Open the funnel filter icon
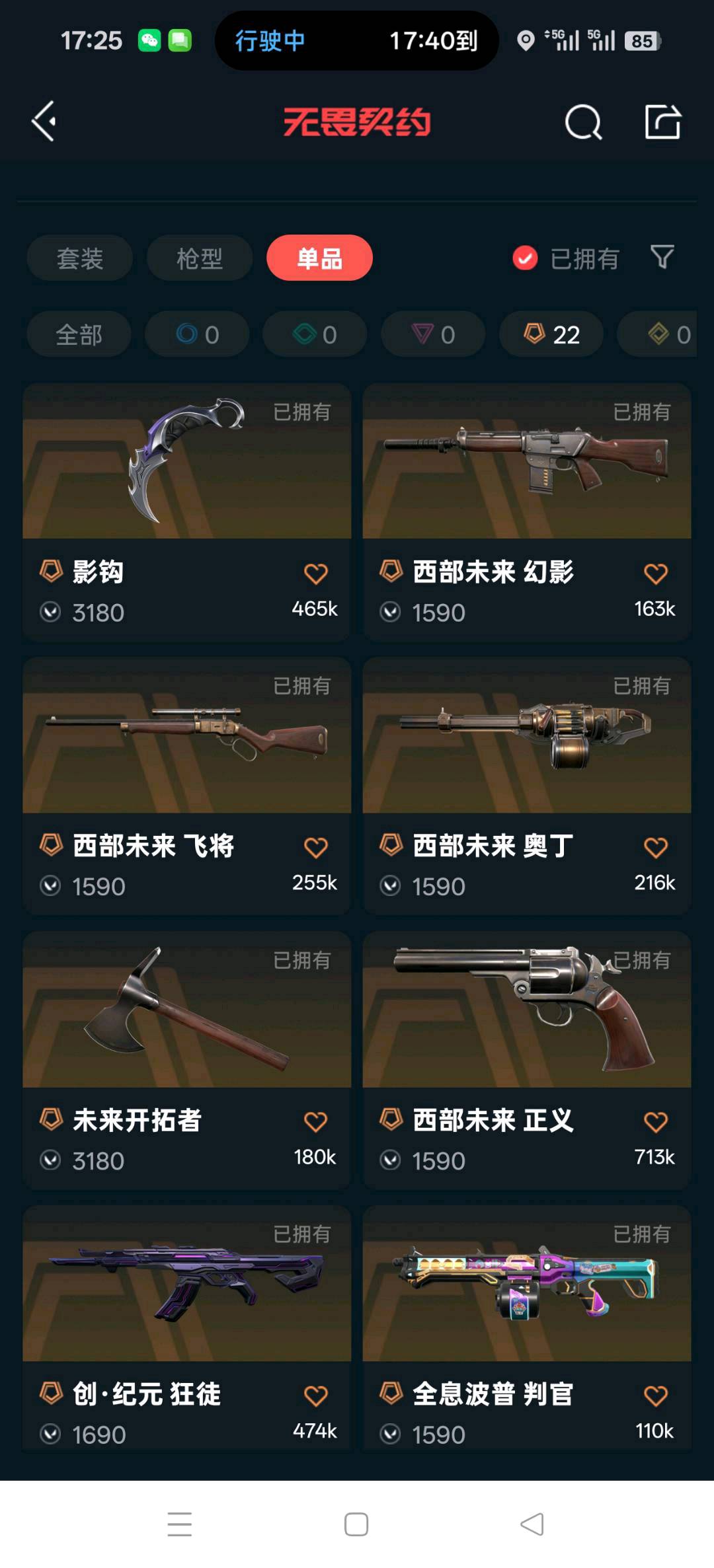714x1568 pixels. (x=662, y=256)
